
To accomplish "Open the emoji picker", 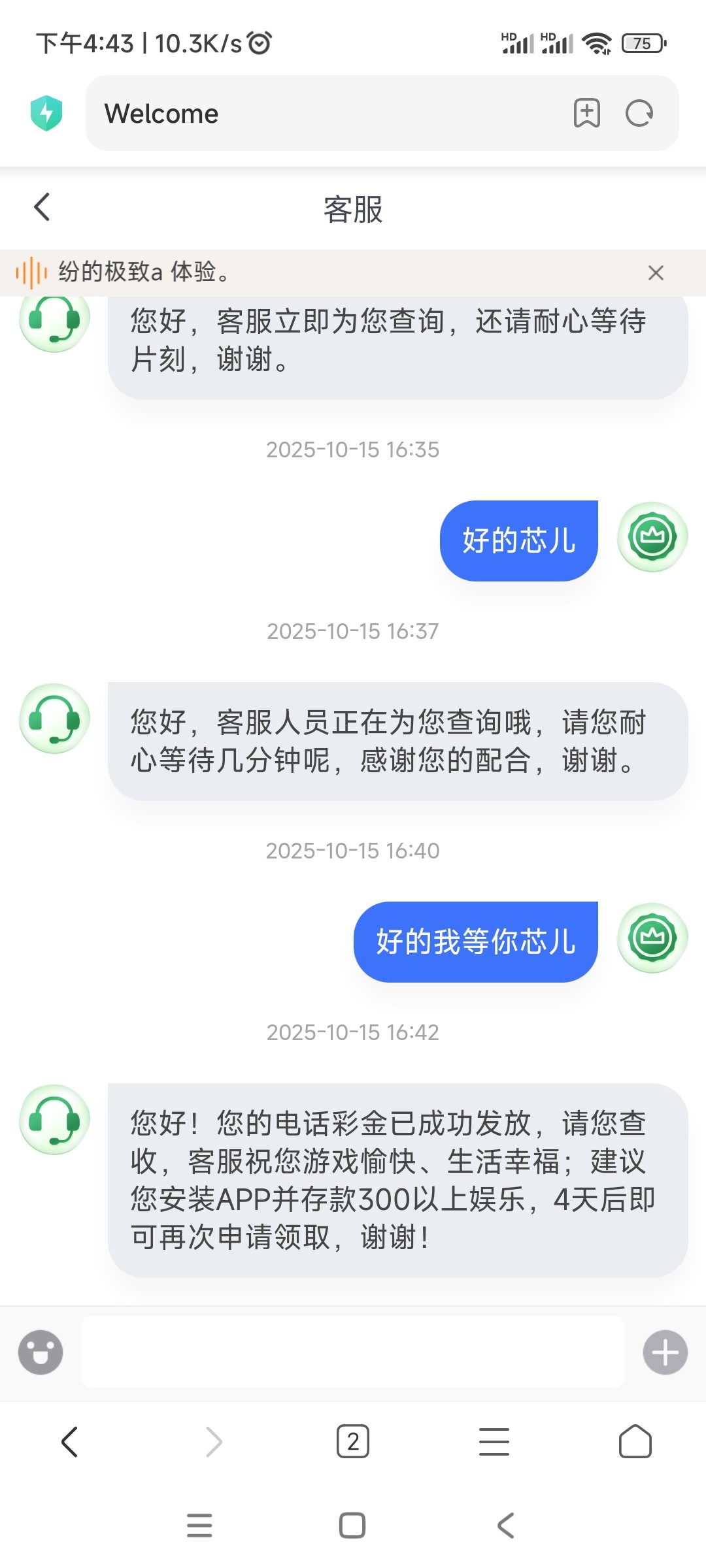I will click(41, 1352).
